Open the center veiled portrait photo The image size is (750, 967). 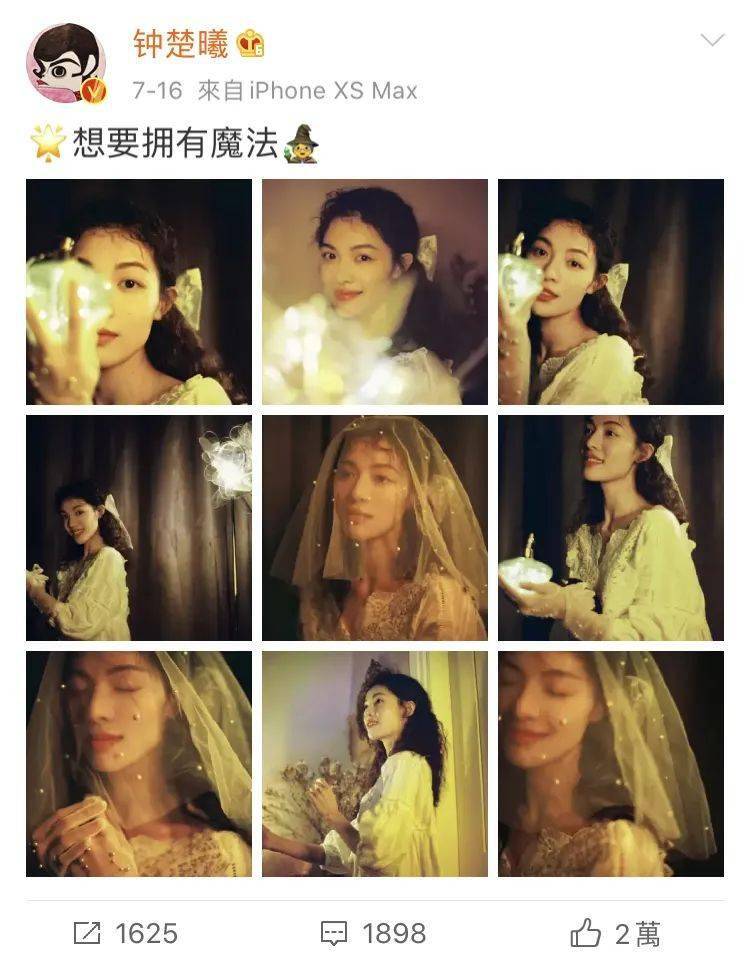point(373,528)
